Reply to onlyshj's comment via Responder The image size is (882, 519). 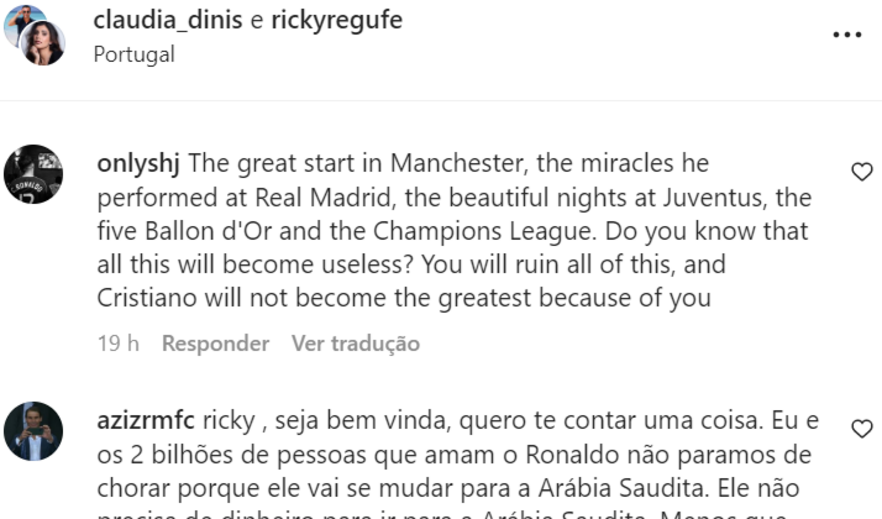[215, 343]
